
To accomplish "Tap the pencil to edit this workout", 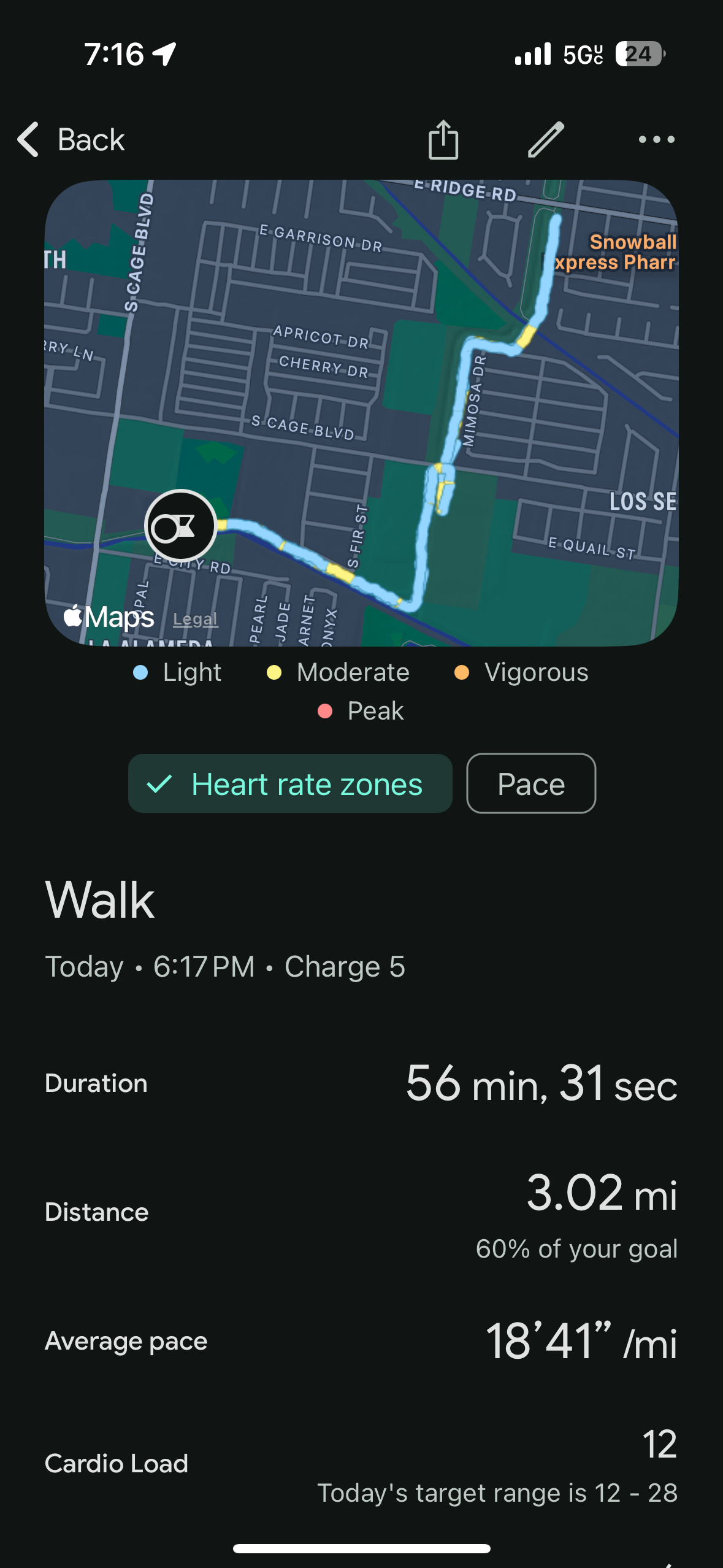I will 545,140.
